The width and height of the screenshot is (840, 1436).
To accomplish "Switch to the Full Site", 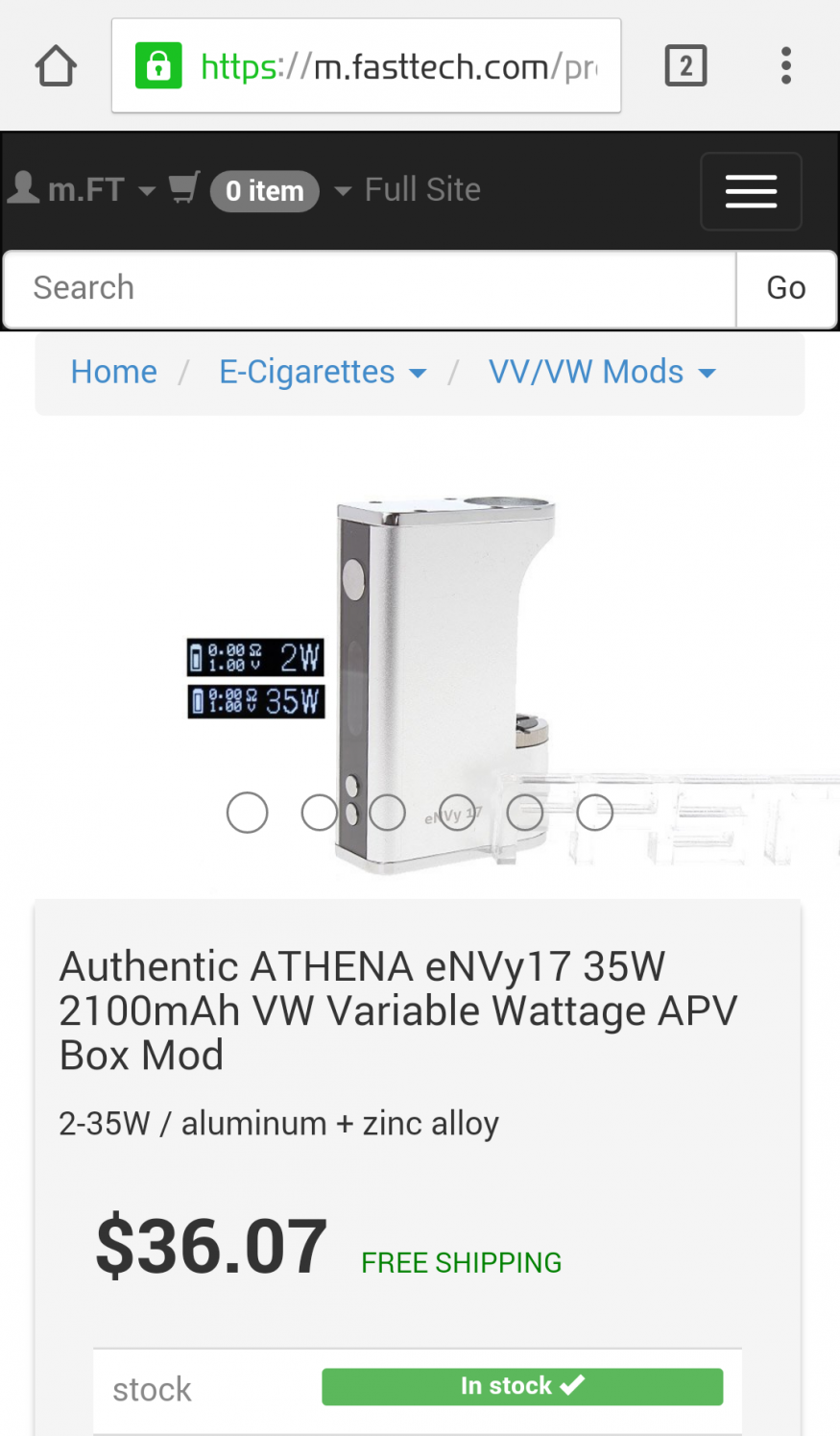I will click(x=421, y=189).
